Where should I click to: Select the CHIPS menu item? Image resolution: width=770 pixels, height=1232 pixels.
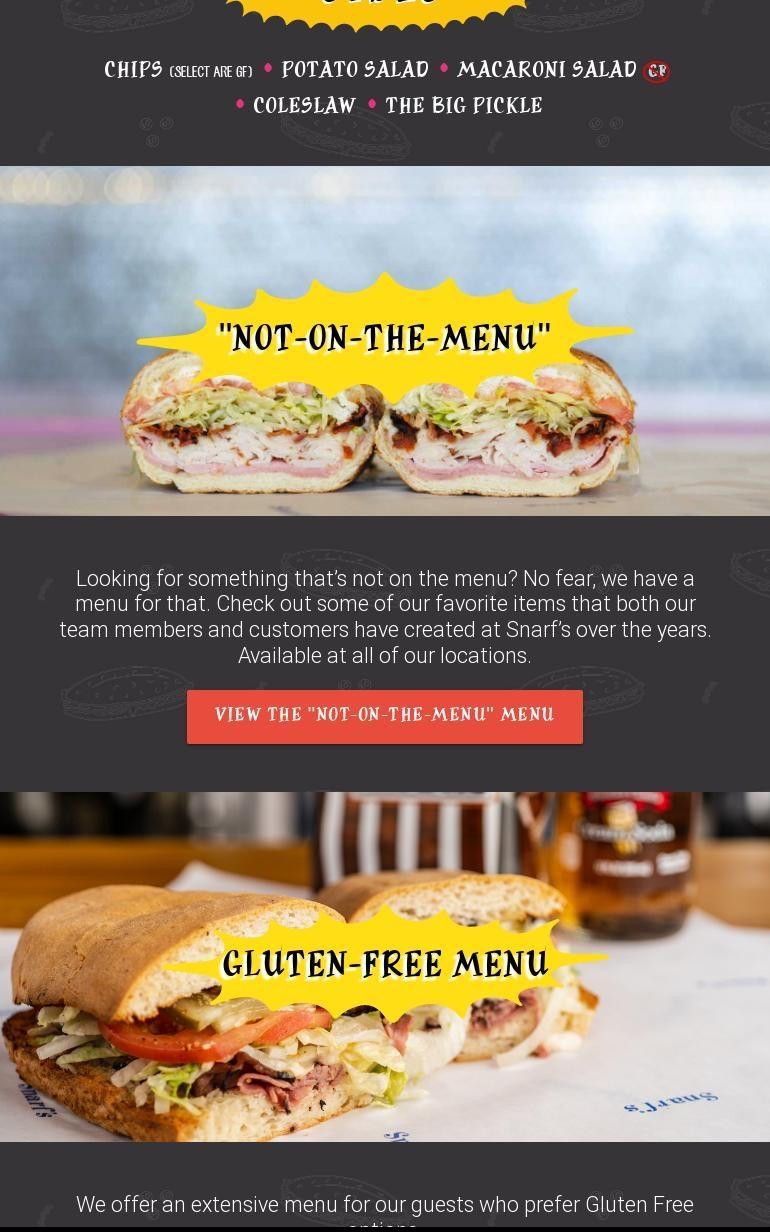pyautogui.click(x=134, y=69)
